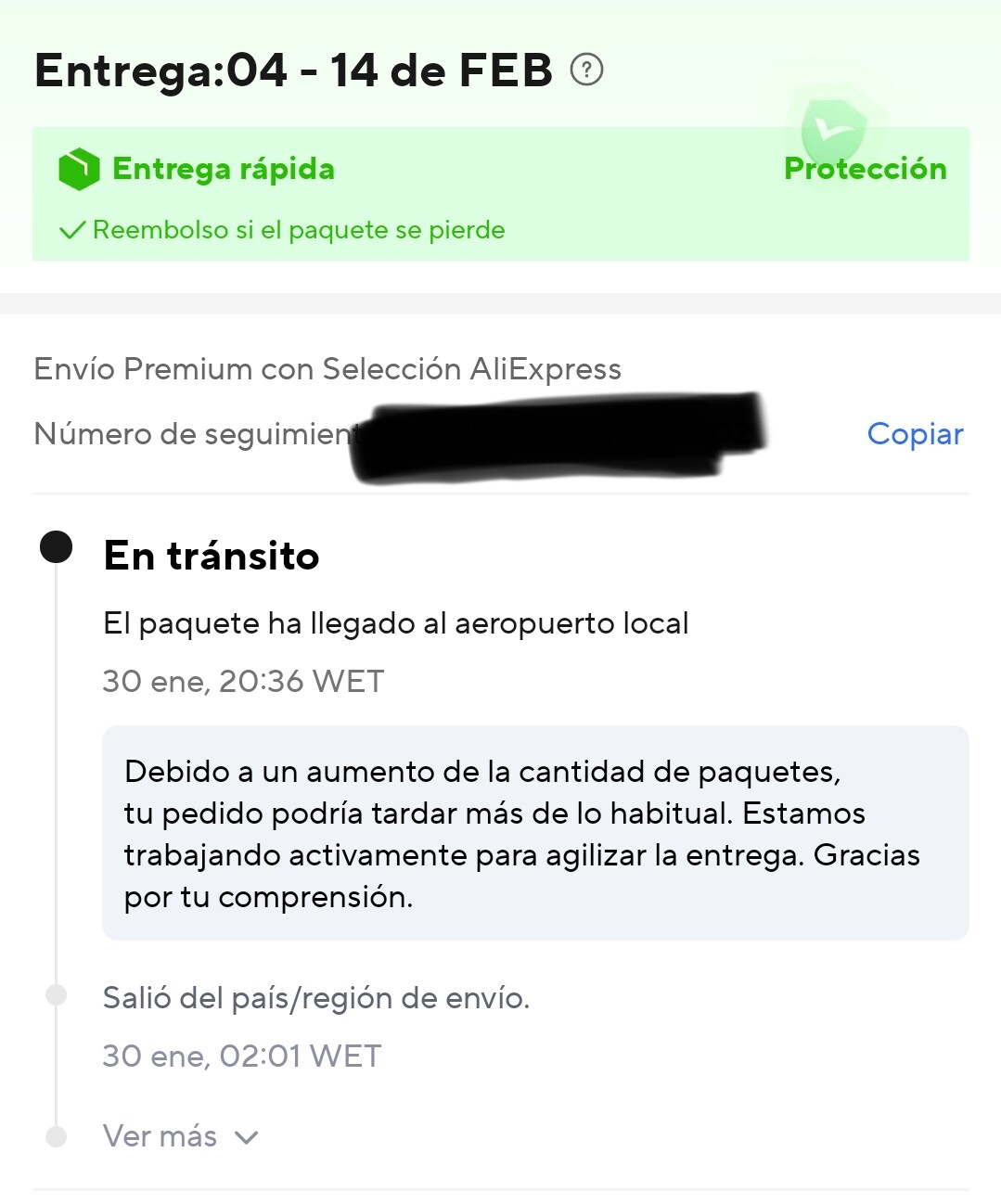Open the Entrega rápida Protección banner
1001x1204 pixels.
point(501,194)
